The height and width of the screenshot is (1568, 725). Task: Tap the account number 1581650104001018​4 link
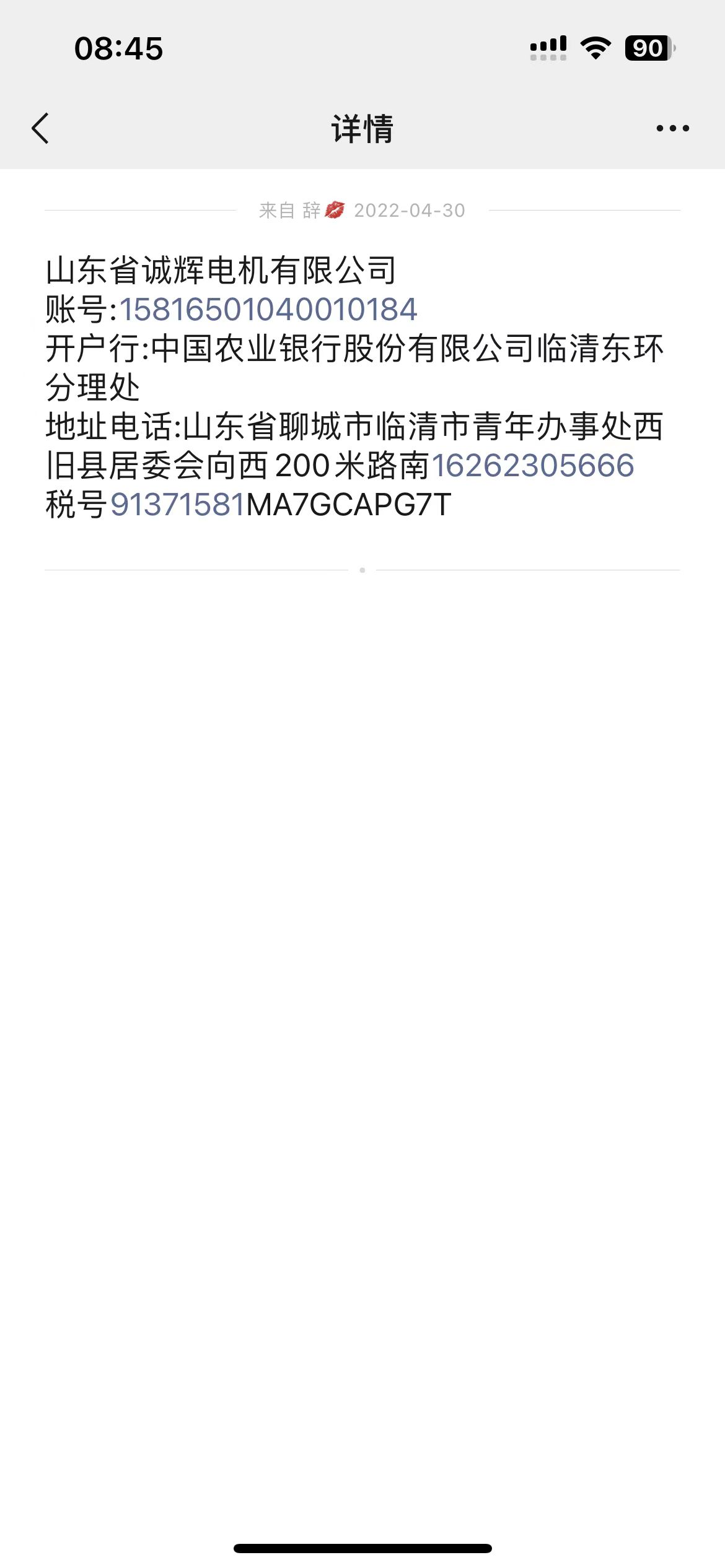point(268,310)
